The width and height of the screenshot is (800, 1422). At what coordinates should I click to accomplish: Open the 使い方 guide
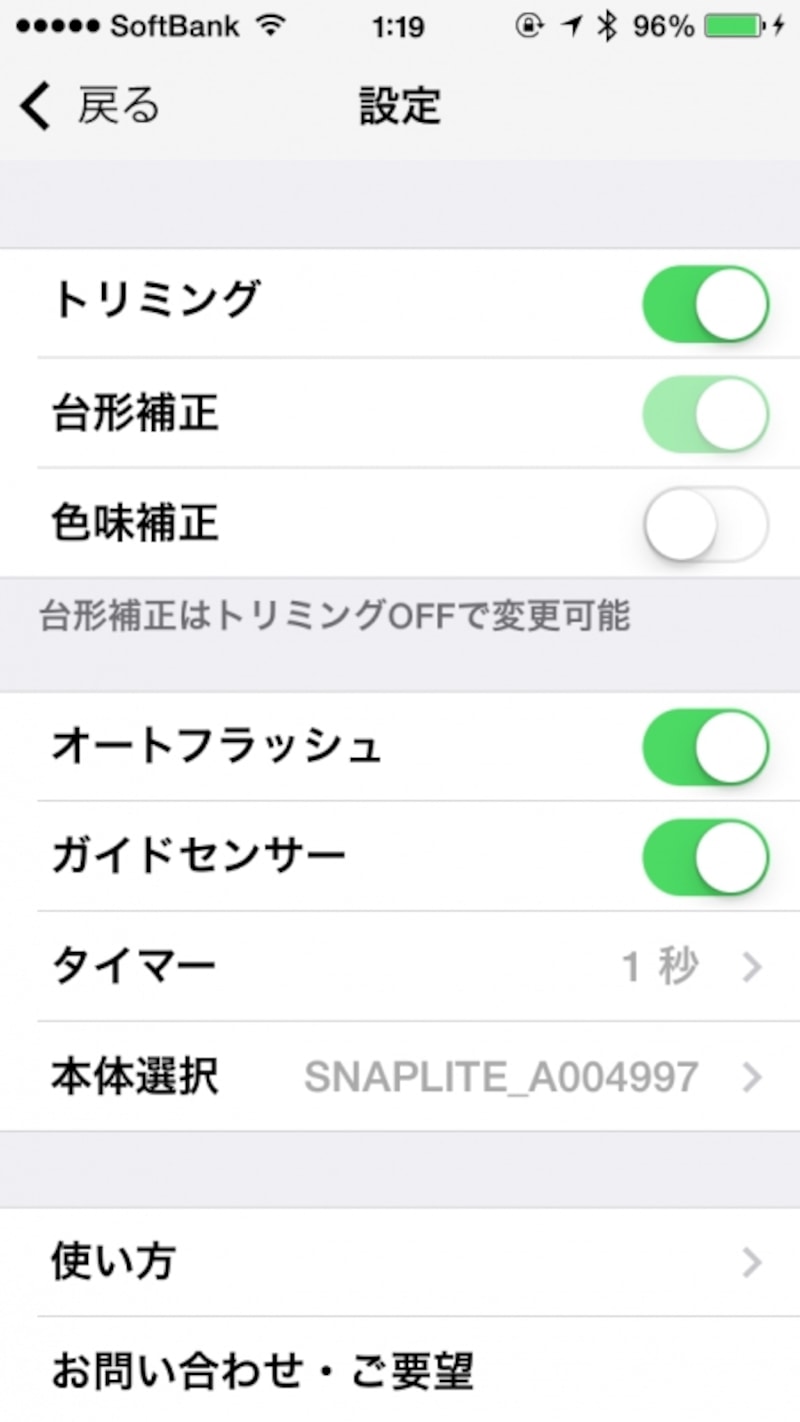(400, 1262)
